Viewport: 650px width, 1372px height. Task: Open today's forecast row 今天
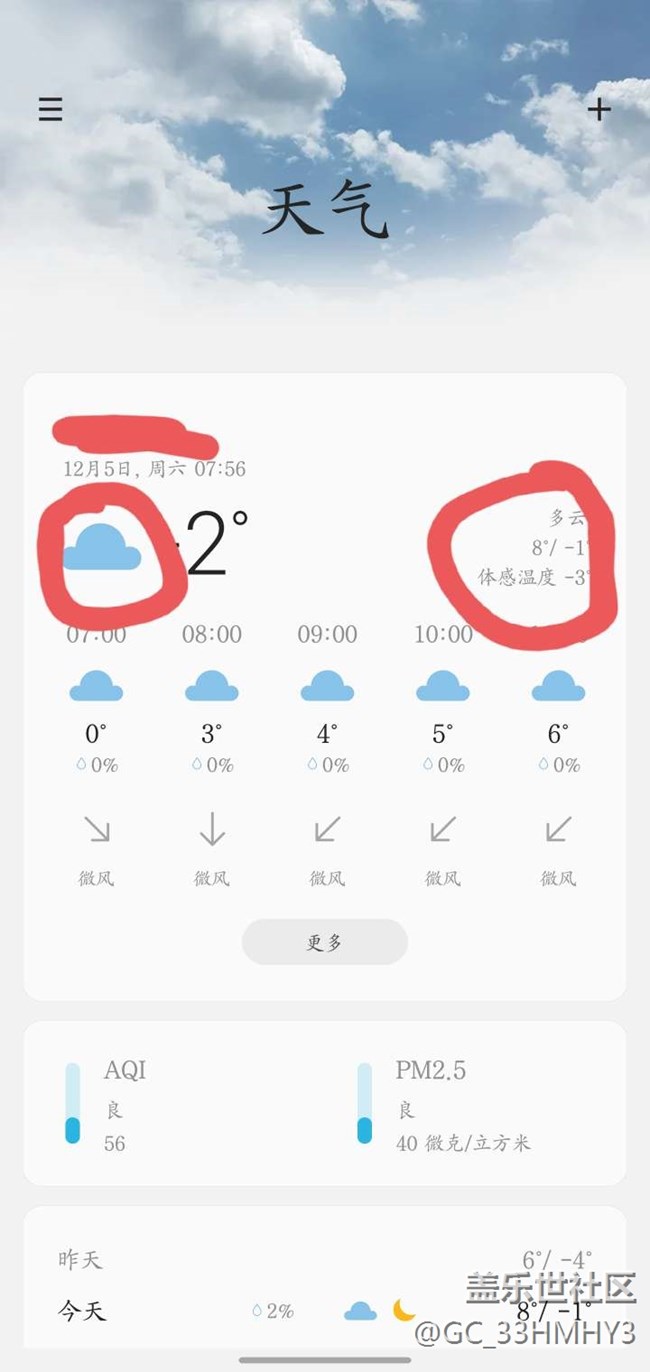(325, 1310)
